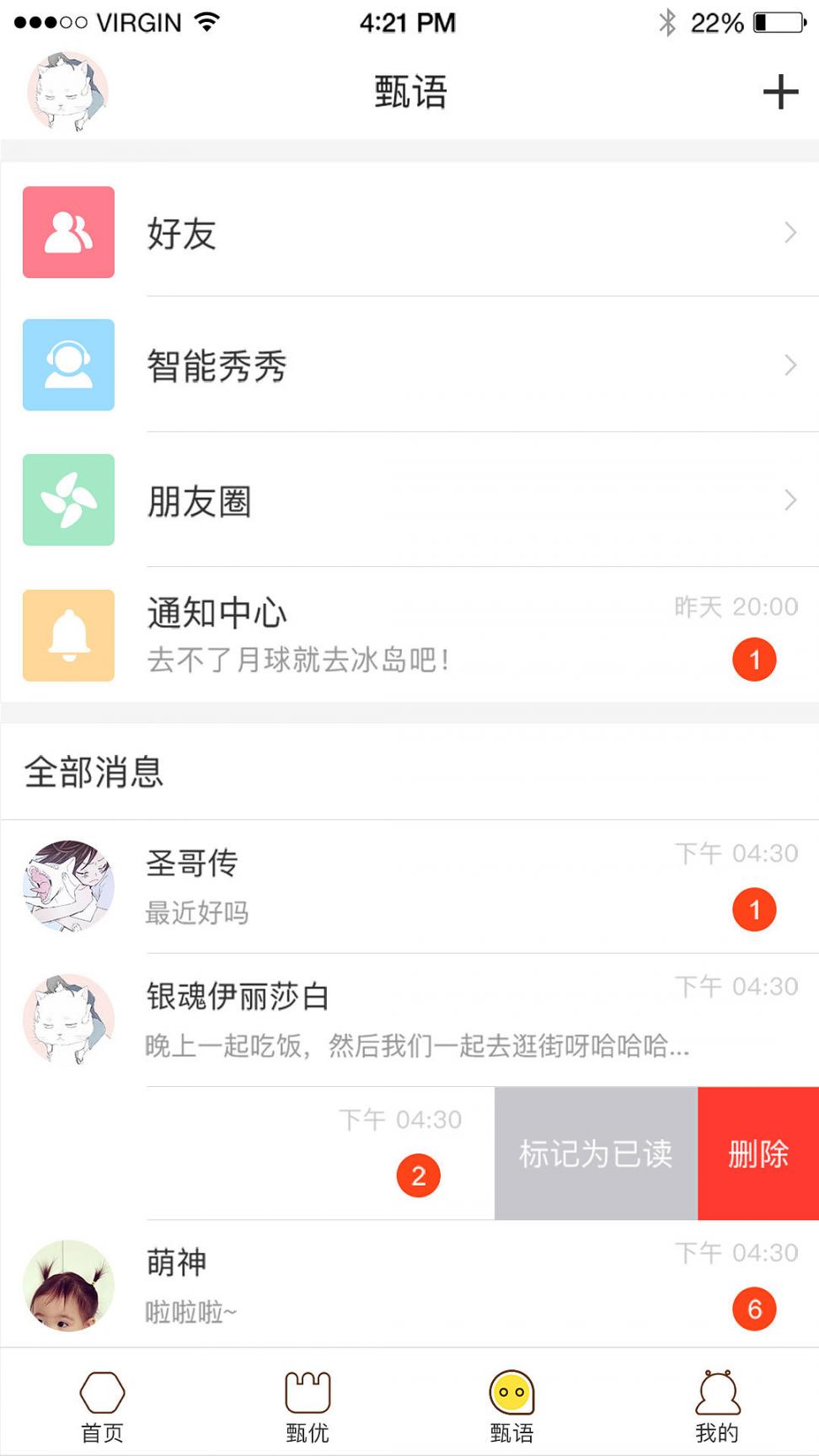Open the chat with 圣哥传
This screenshot has height=1456, width=819.
(x=409, y=886)
